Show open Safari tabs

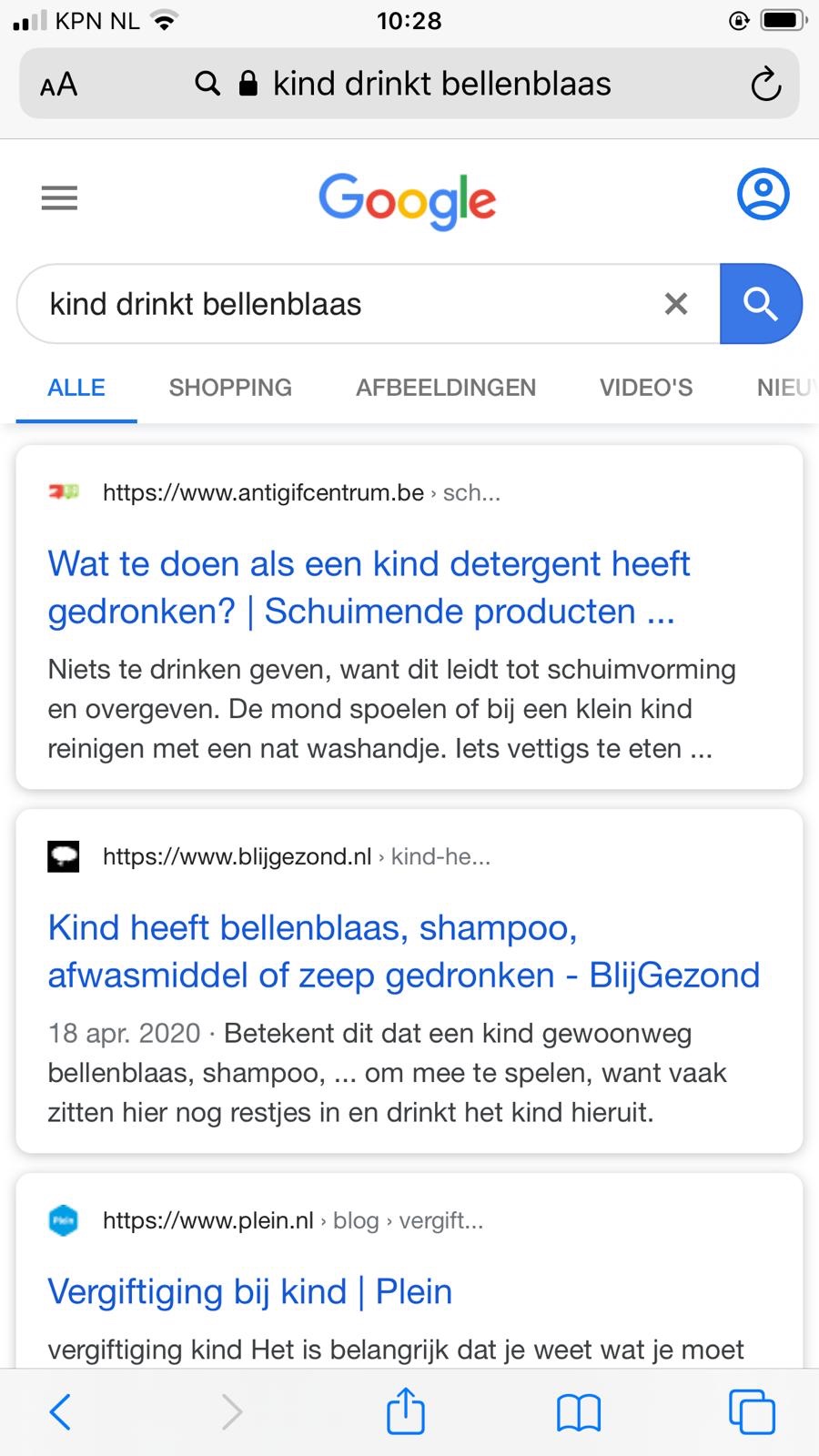click(x=752, y=1412)
